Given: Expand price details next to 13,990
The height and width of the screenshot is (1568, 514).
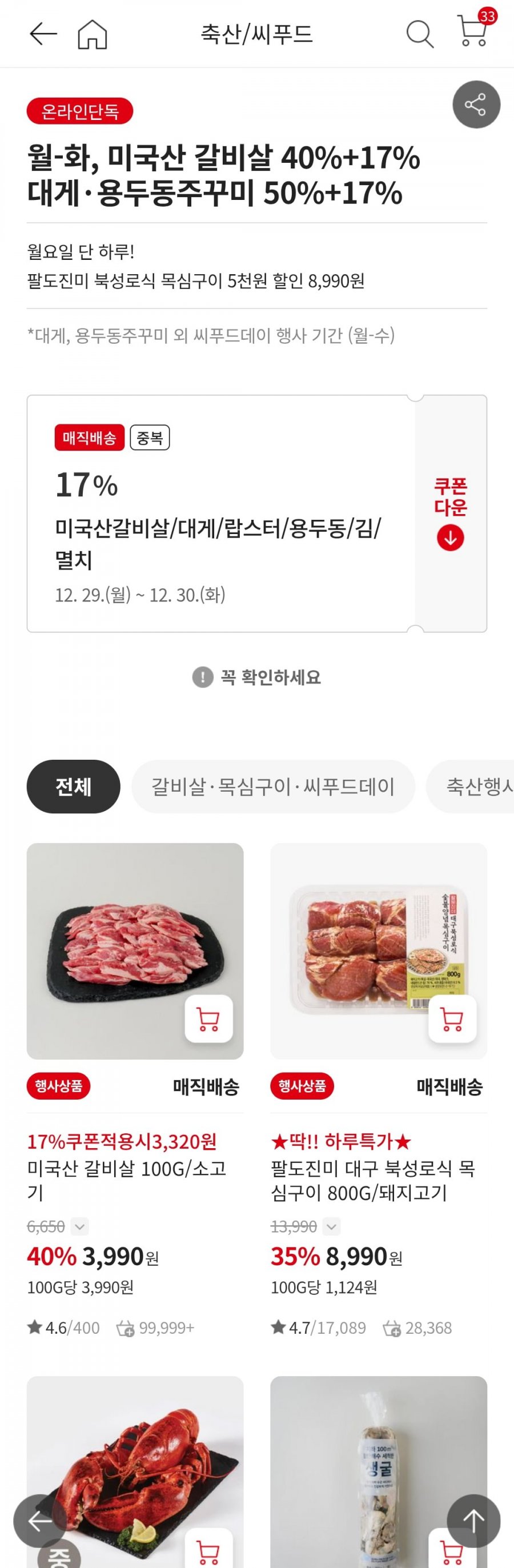Looking at the screenshot, I should point(331,1226).
